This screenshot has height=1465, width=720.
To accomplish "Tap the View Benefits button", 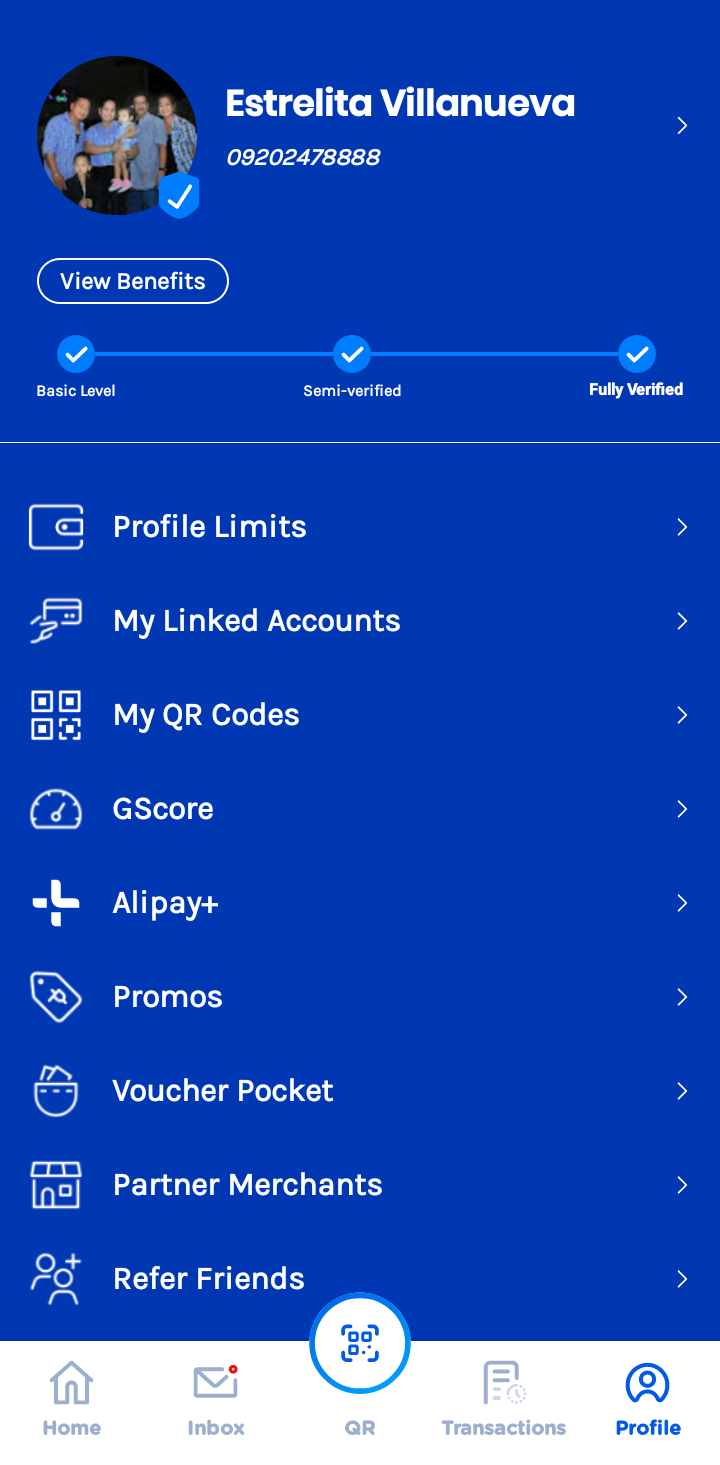I will (x=133, y=281).
